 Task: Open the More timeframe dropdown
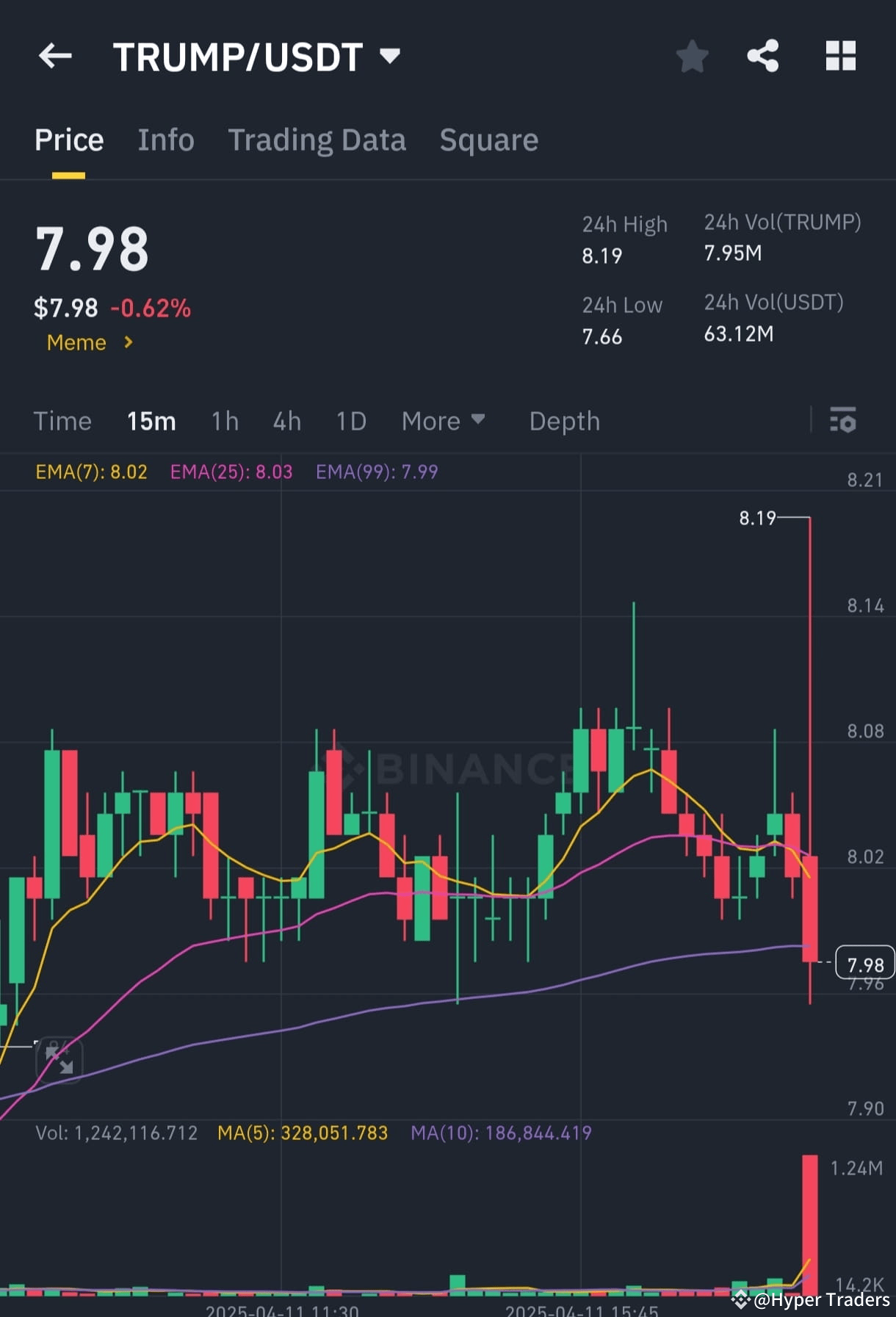pos(443,421)
